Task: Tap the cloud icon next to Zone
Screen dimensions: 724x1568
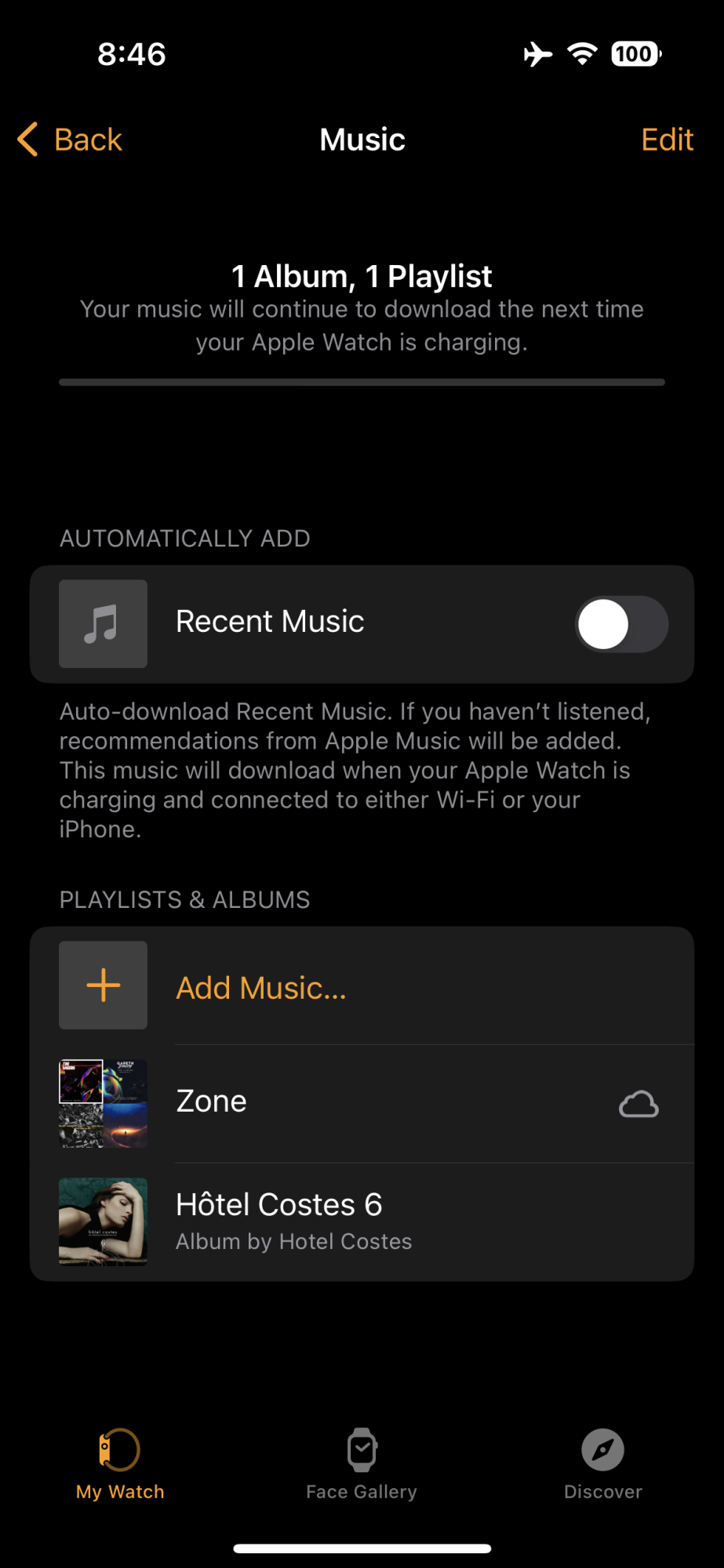Action: (x=639, y=1104)
